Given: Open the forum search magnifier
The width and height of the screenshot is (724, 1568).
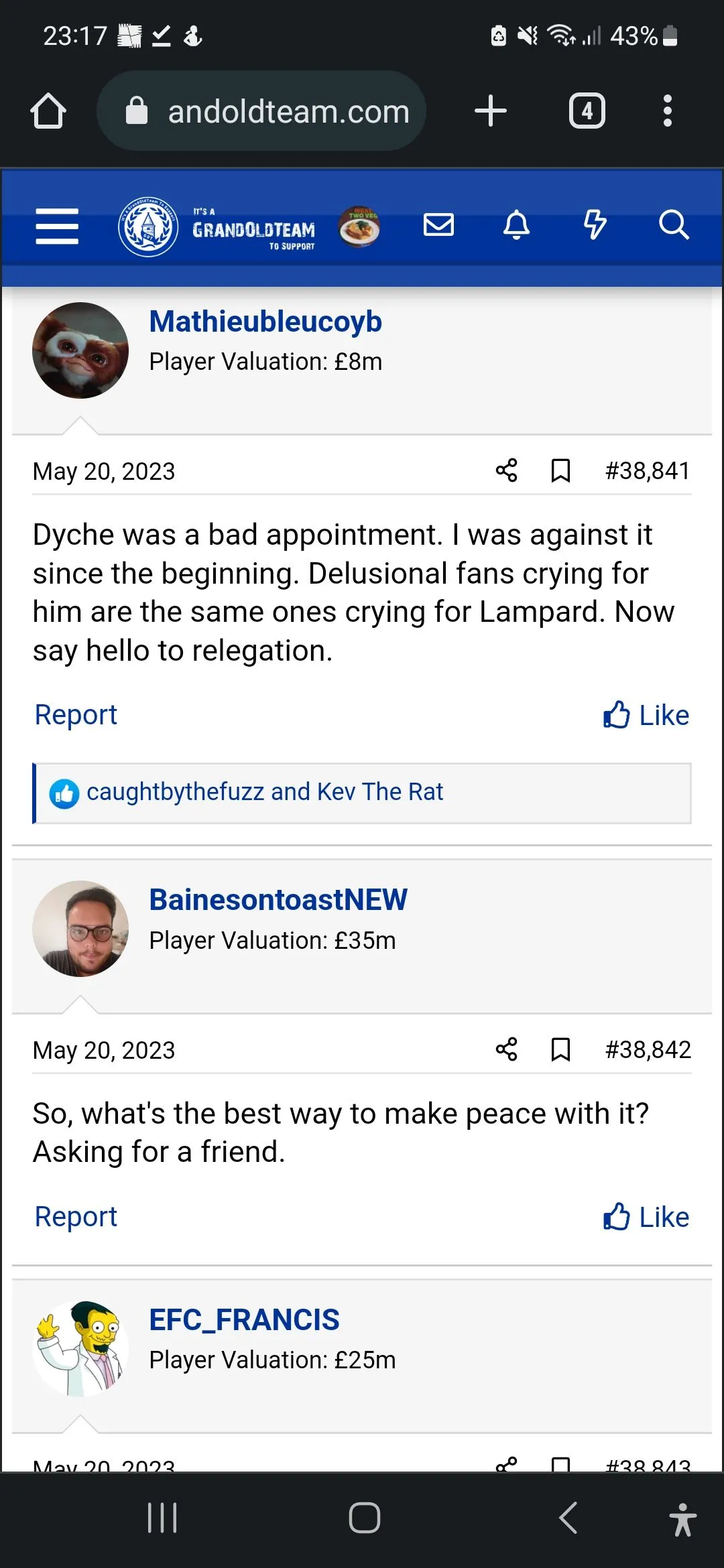Looking at the screenshot, I should (673, 224).
